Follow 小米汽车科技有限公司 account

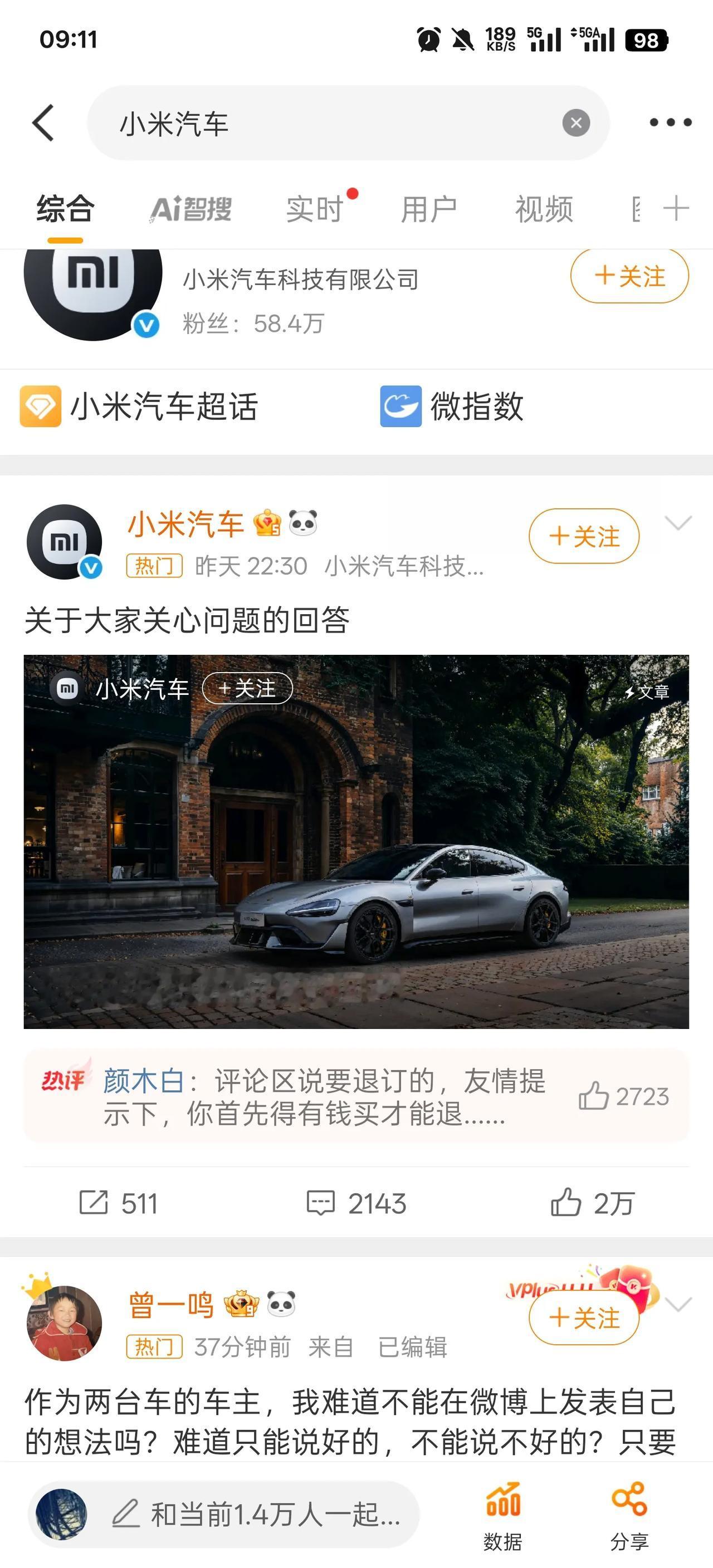click(629, 276)
